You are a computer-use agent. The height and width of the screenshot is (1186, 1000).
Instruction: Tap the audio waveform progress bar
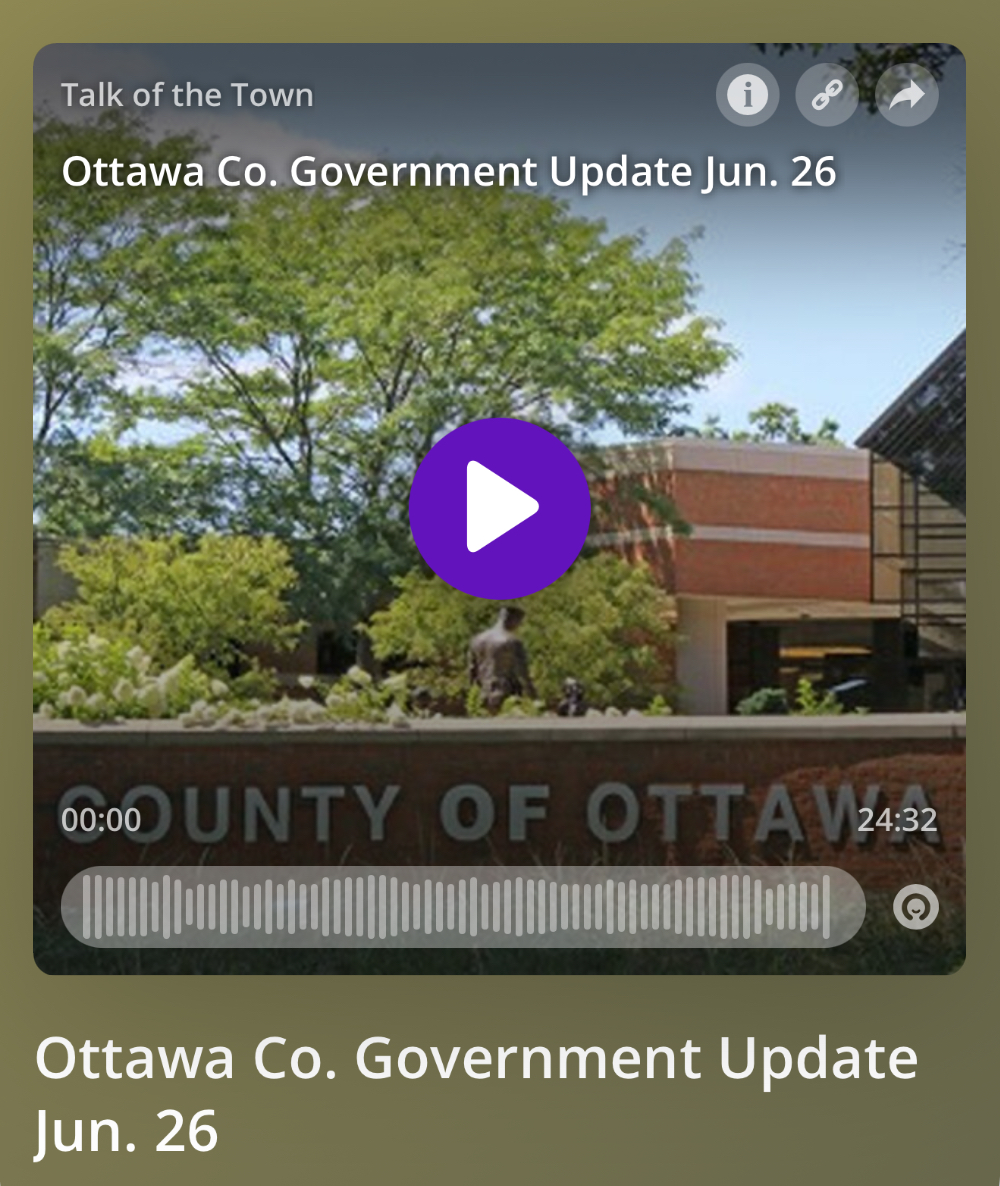pyautogui.click(x=462, y=907)
